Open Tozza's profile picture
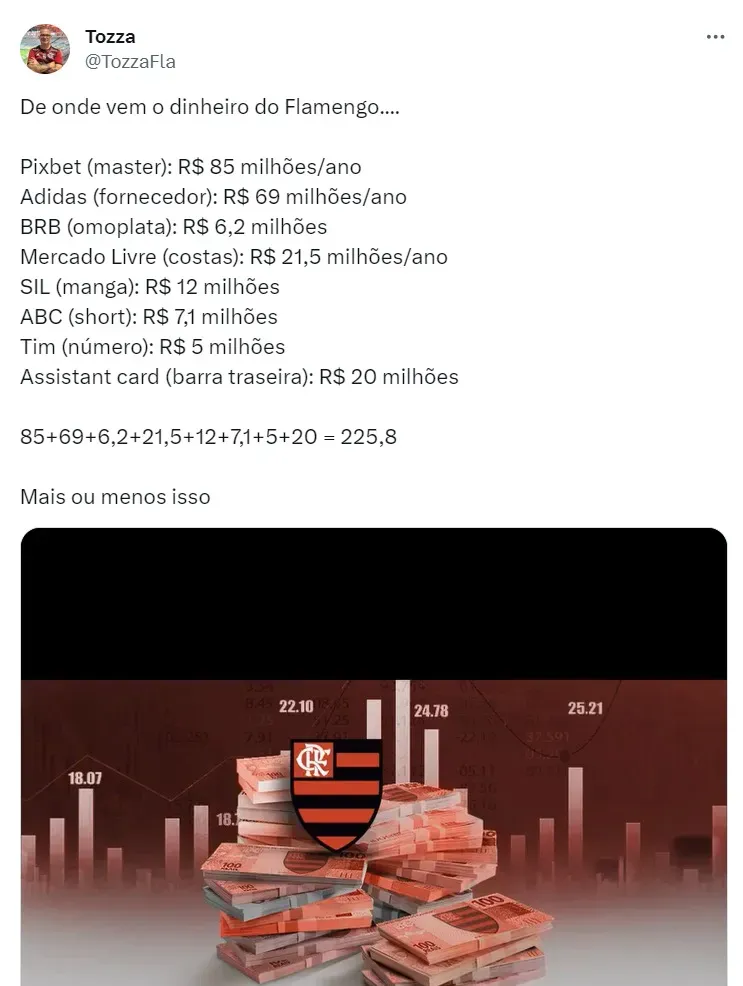Screen dimensions: 743x986 45,49
